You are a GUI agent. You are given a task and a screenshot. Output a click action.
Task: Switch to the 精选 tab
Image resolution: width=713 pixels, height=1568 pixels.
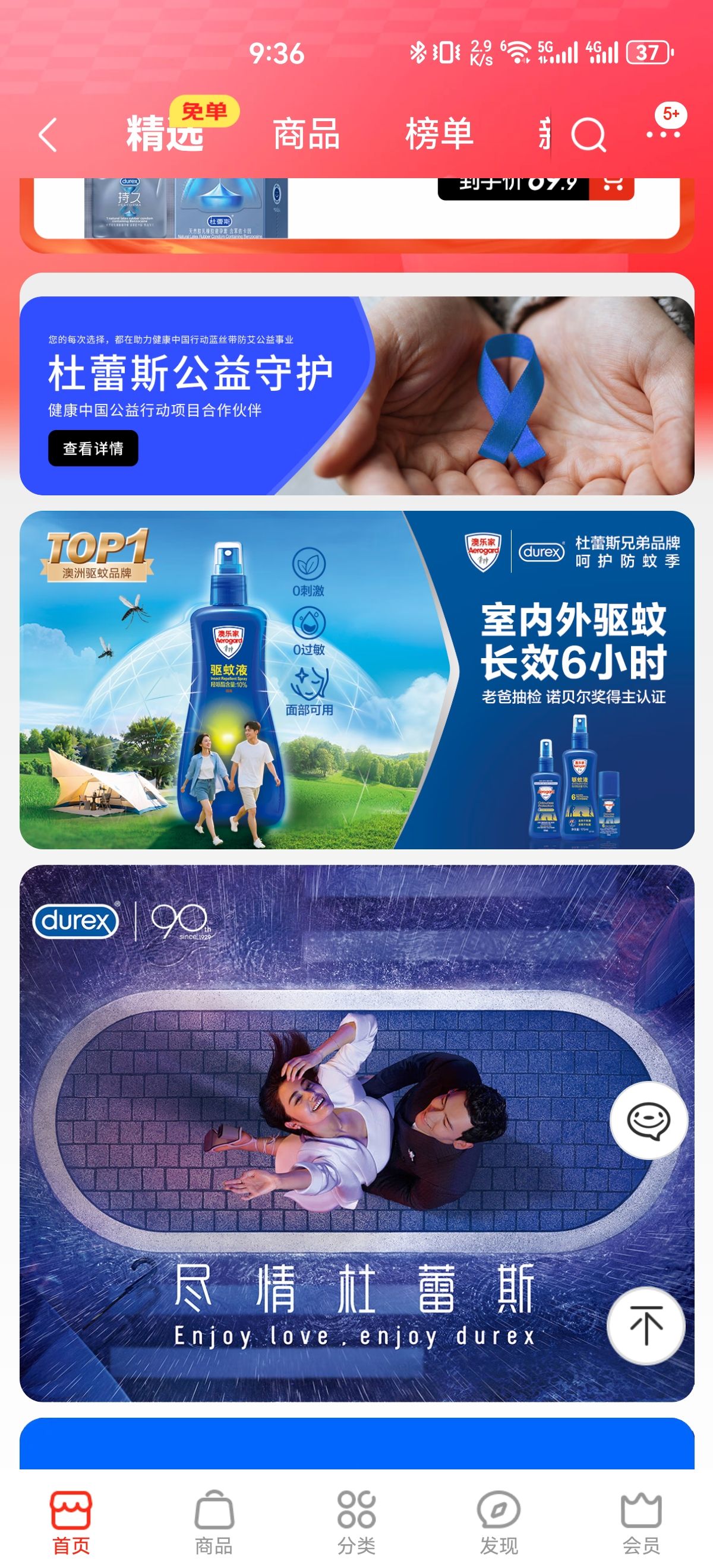click(x=165, y=133)
